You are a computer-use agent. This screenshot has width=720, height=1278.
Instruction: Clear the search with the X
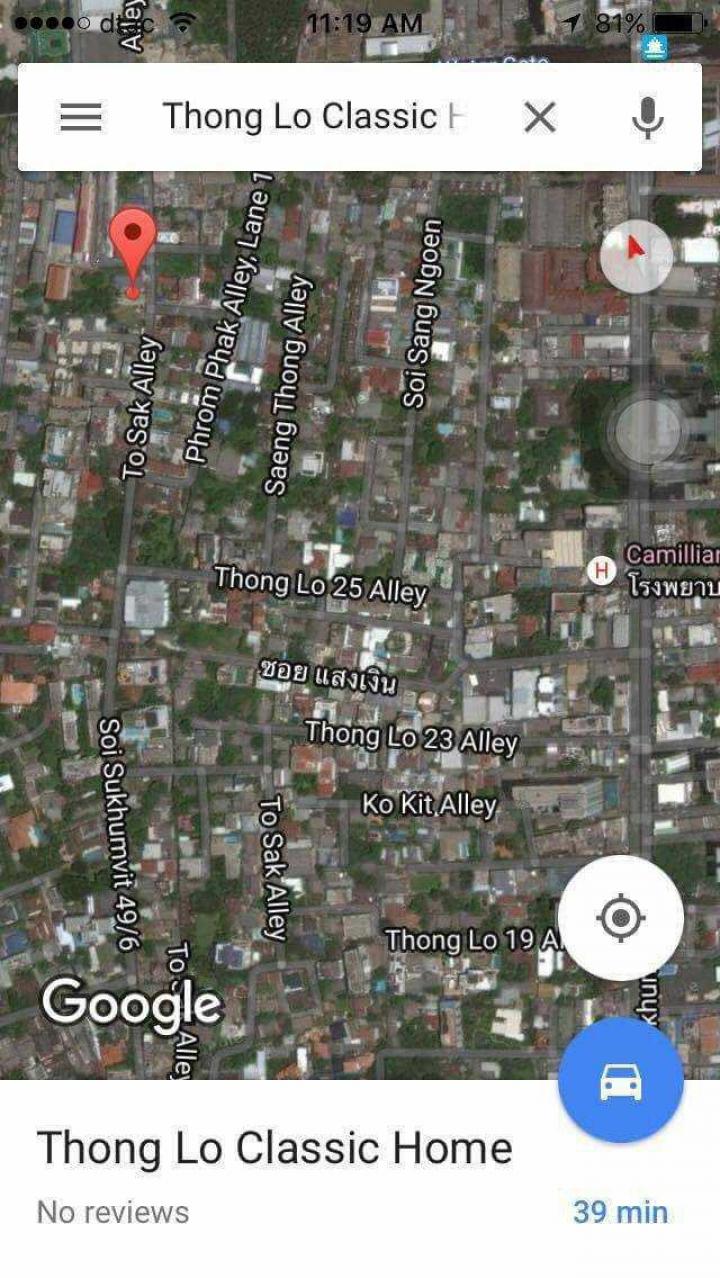click(x=540, y=118)
